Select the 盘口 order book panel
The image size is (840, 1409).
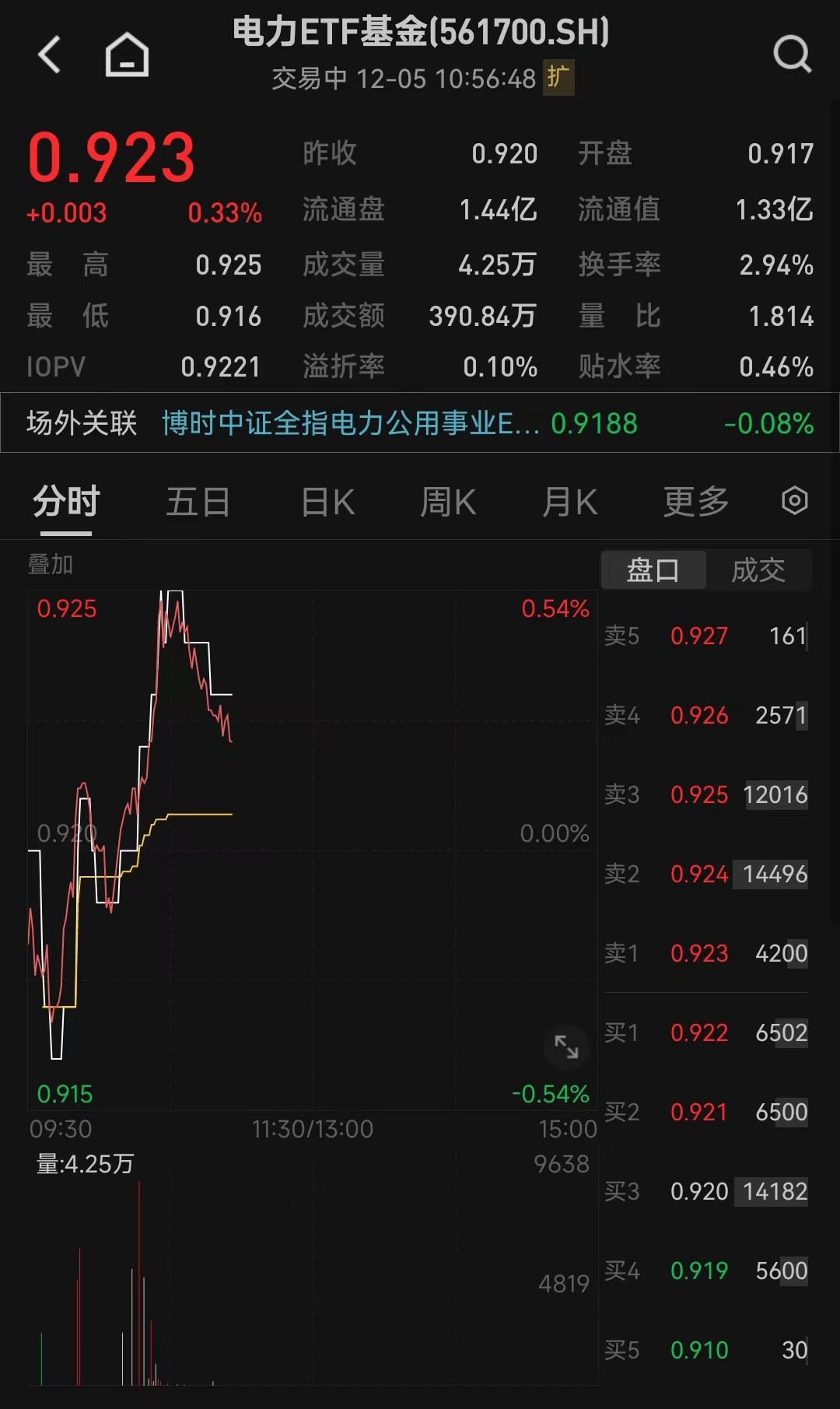653,570
